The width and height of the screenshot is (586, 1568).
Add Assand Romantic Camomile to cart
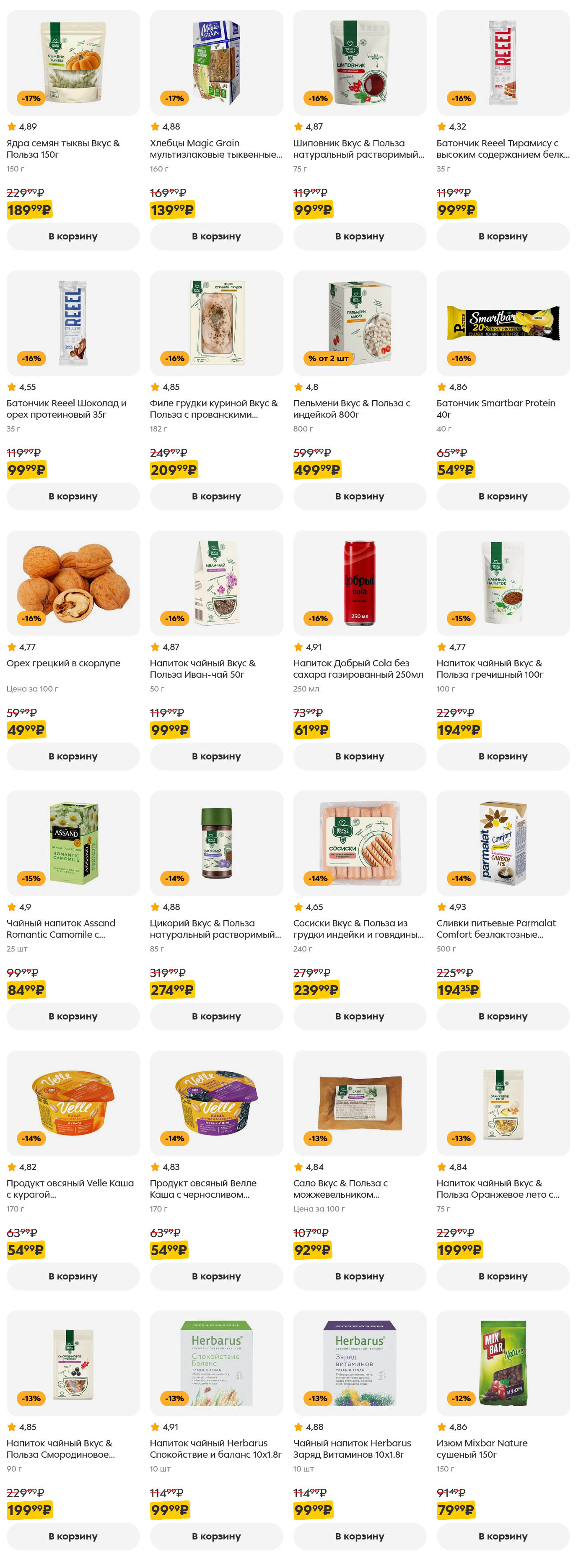pyautogui.click(x=73, y=1016)
